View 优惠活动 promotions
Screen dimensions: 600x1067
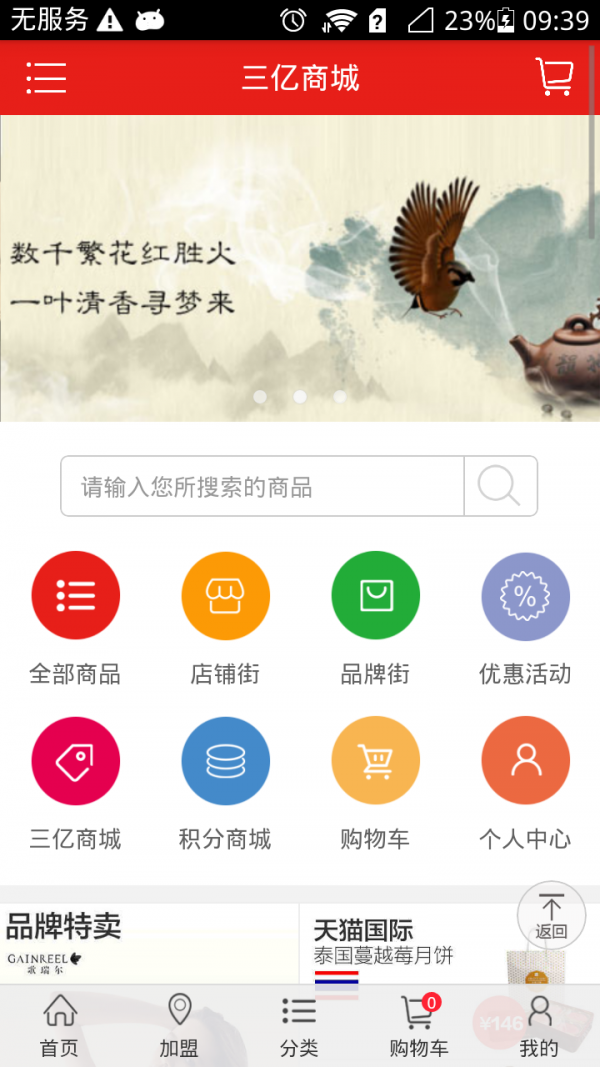pyautogui.click(x=525, y=596)
